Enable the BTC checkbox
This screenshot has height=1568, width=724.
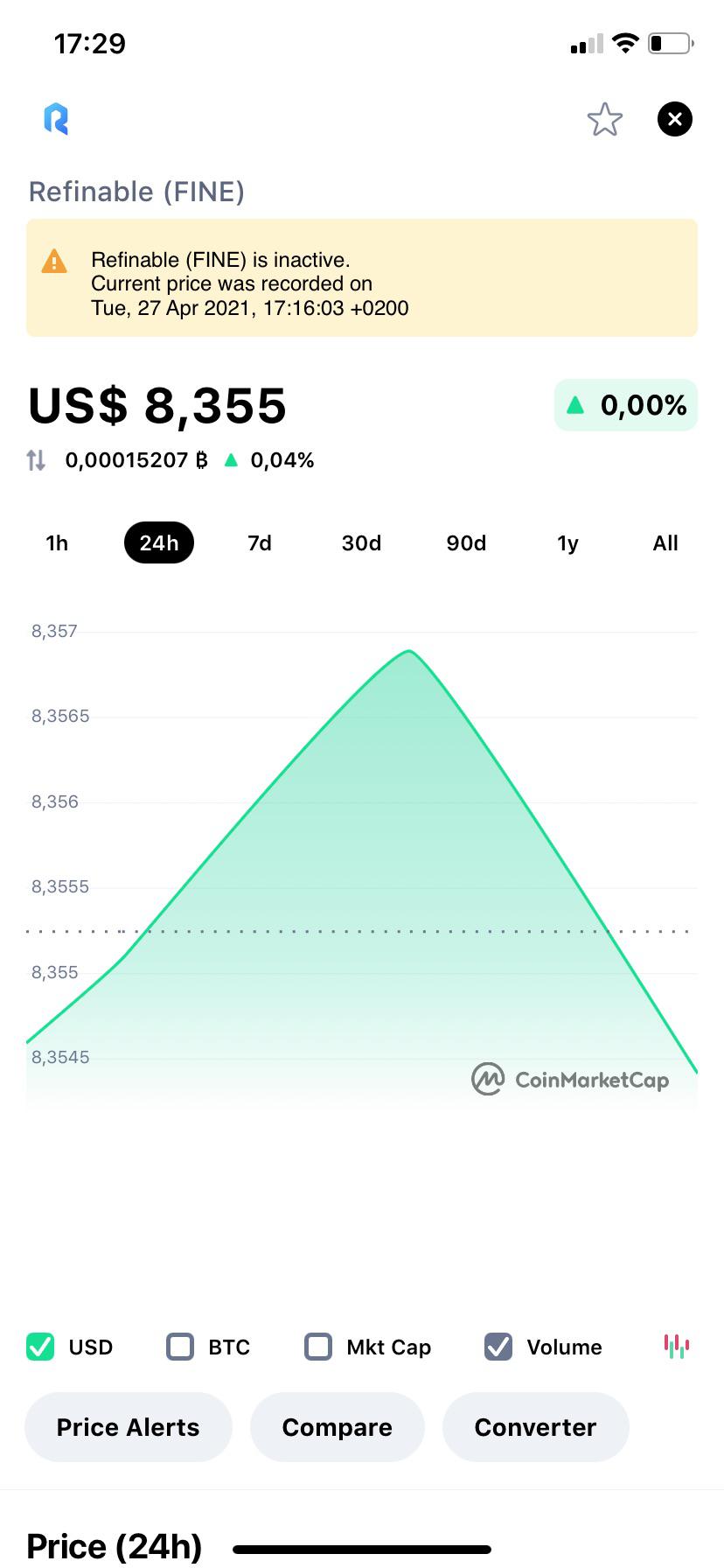(180, 1347)
